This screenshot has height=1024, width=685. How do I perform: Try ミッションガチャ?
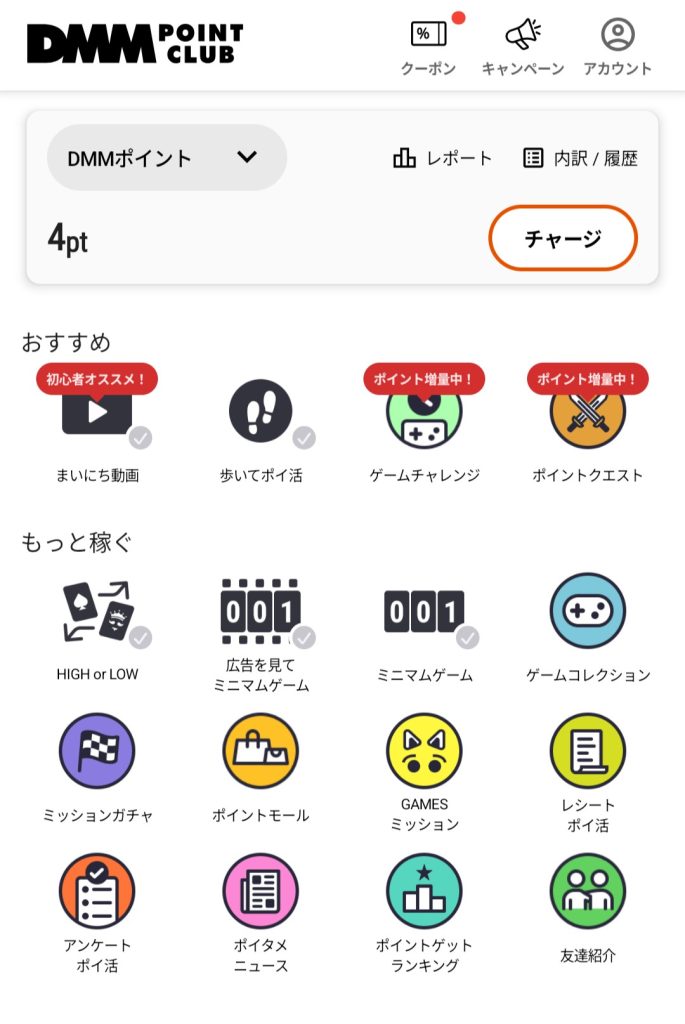[x=97, y=758]
